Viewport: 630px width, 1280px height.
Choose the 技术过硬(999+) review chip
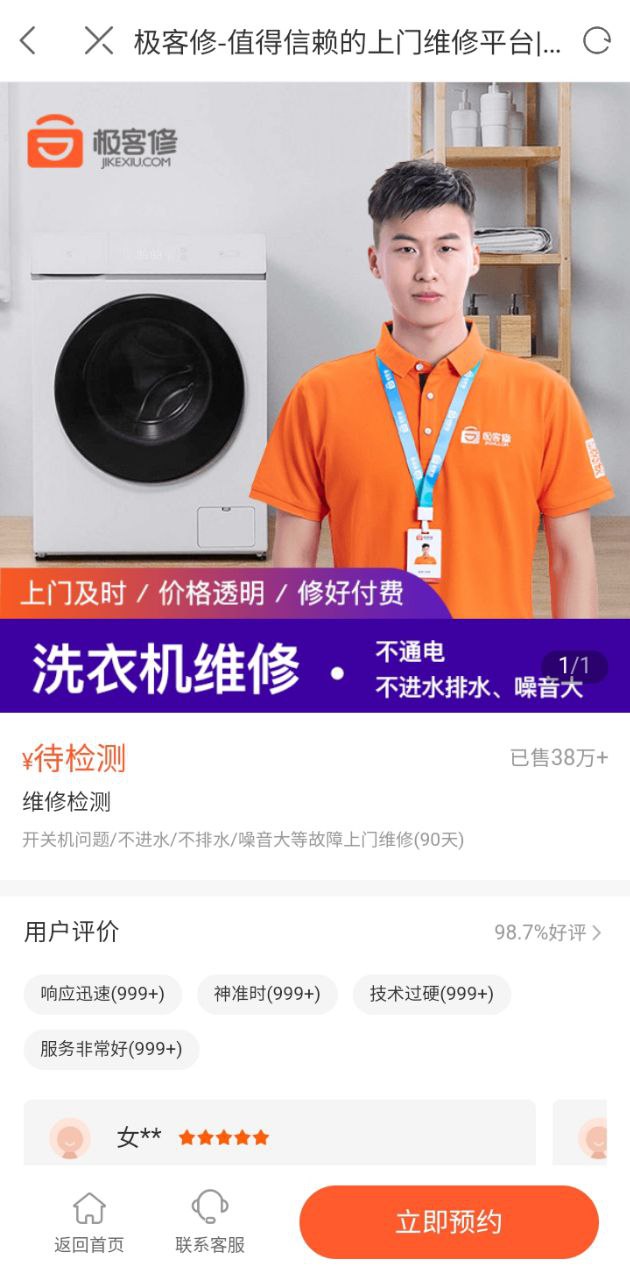(x=431, y=994)
